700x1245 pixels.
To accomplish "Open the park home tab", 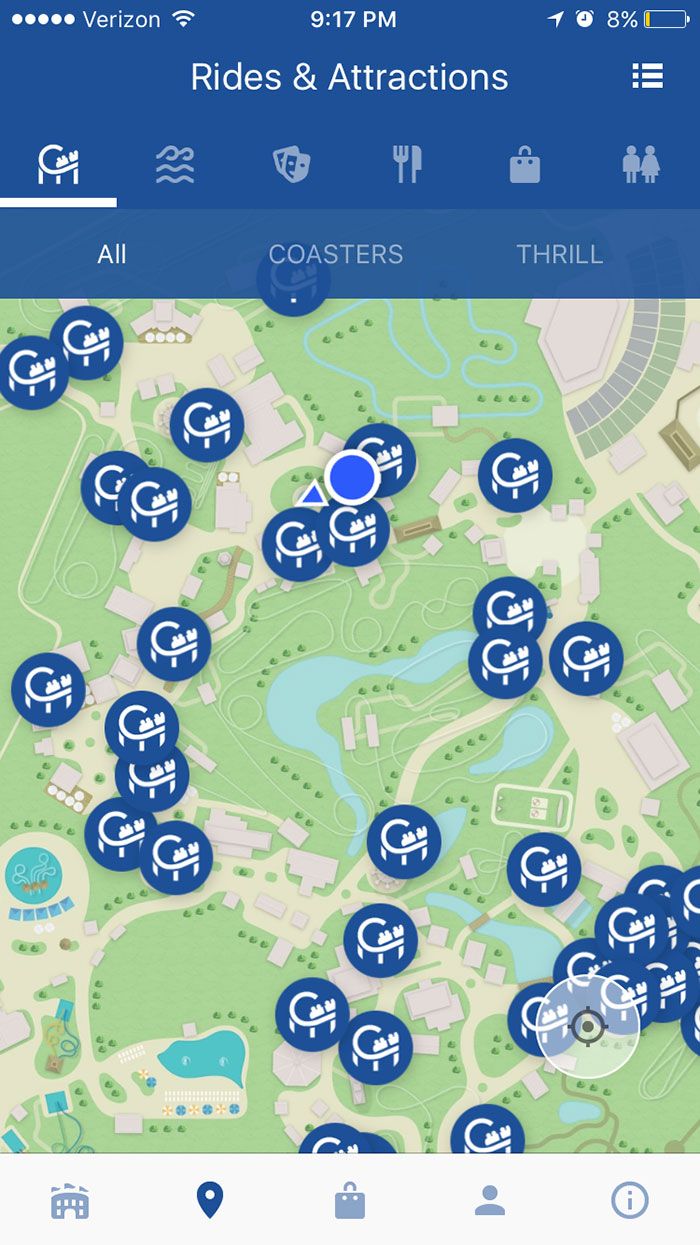I will click(x=70, y=1200).
